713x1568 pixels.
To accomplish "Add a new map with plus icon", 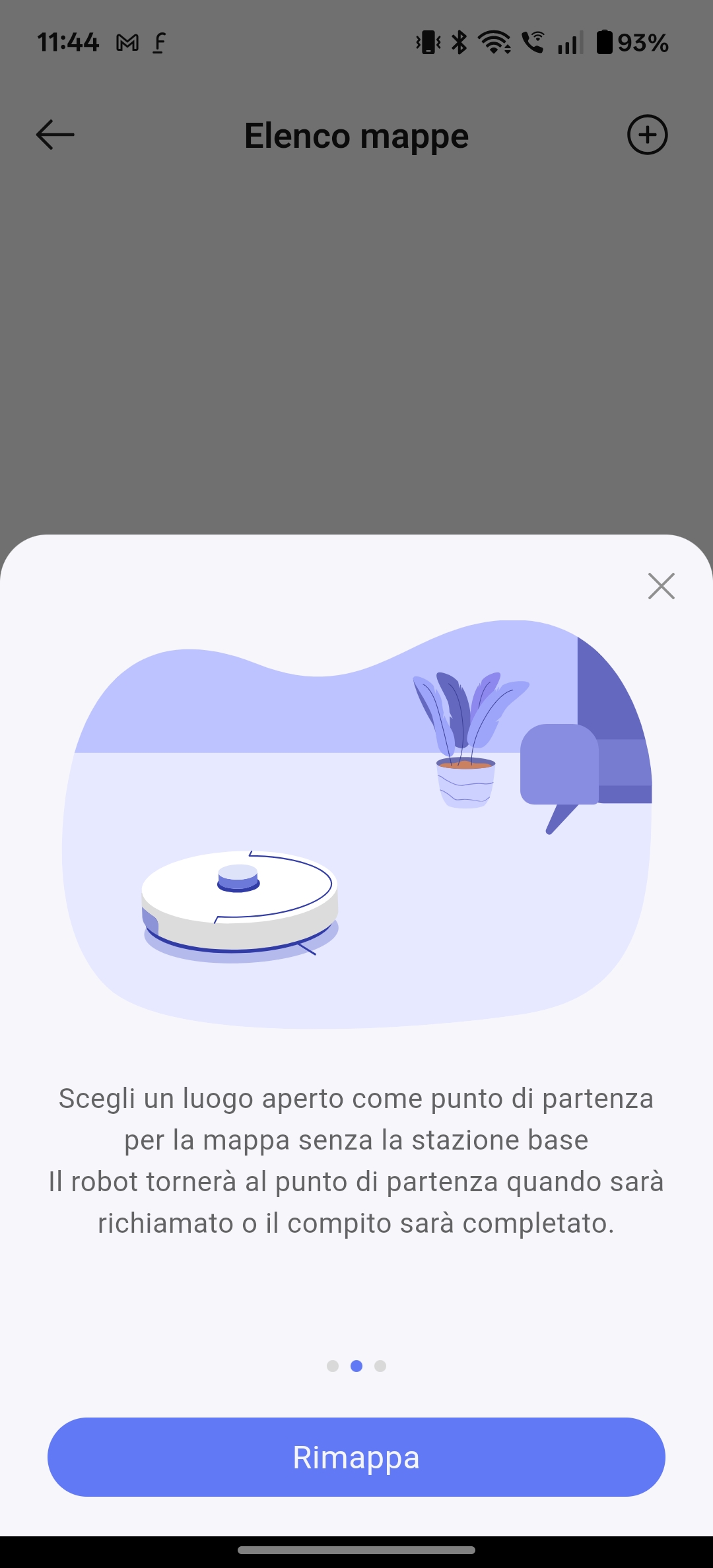I will coord(647,135).
